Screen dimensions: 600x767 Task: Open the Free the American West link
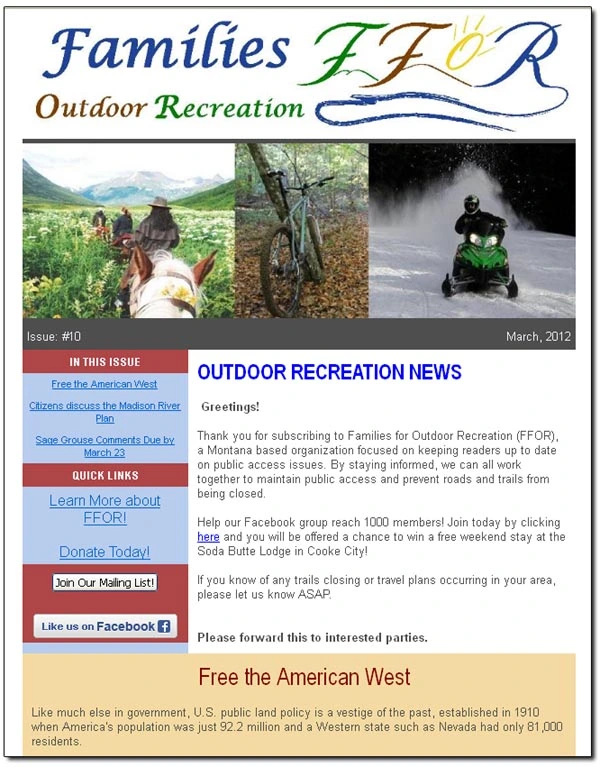[105, 384]
